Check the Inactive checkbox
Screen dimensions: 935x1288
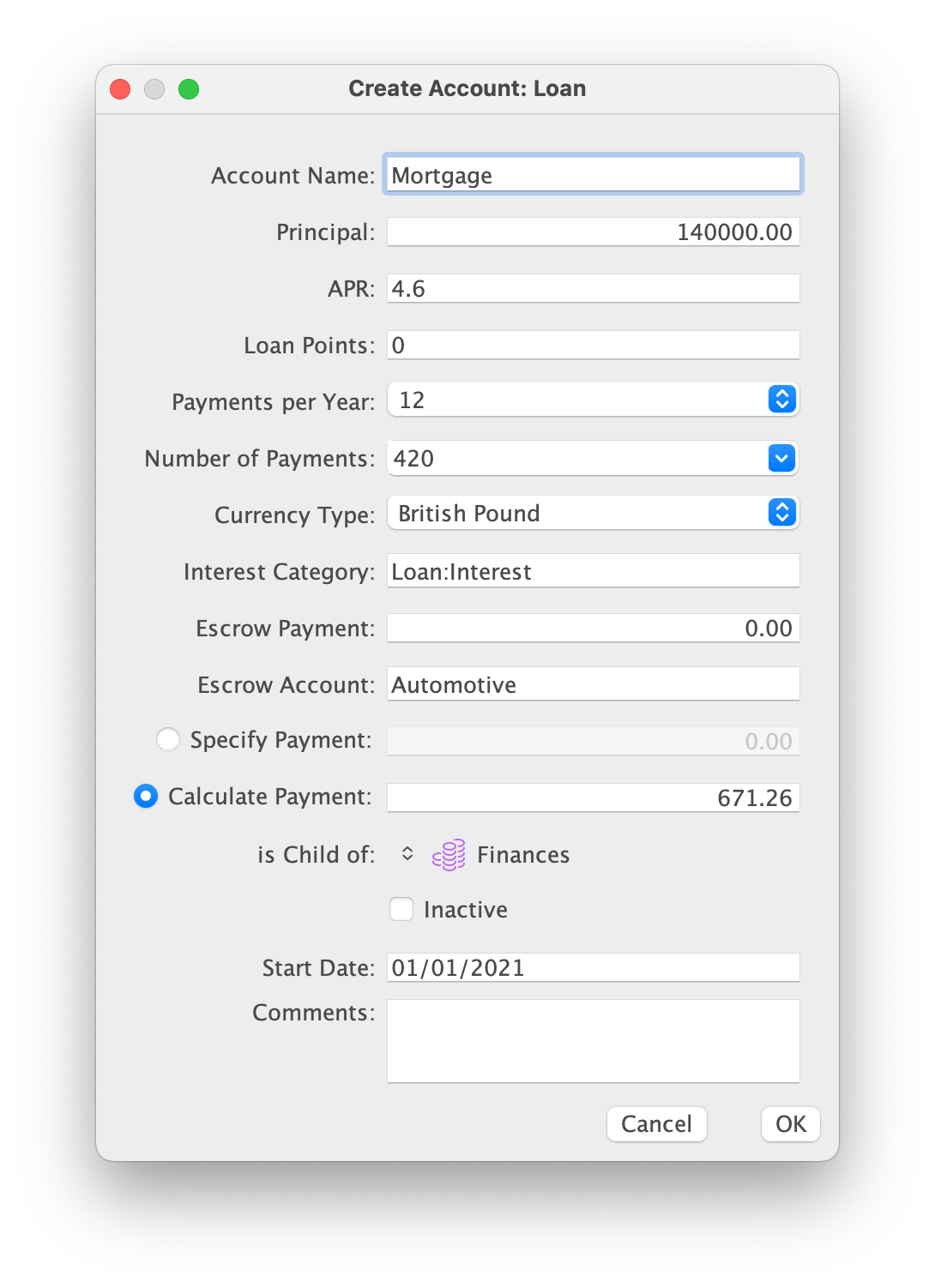click(x=401, y=909)
